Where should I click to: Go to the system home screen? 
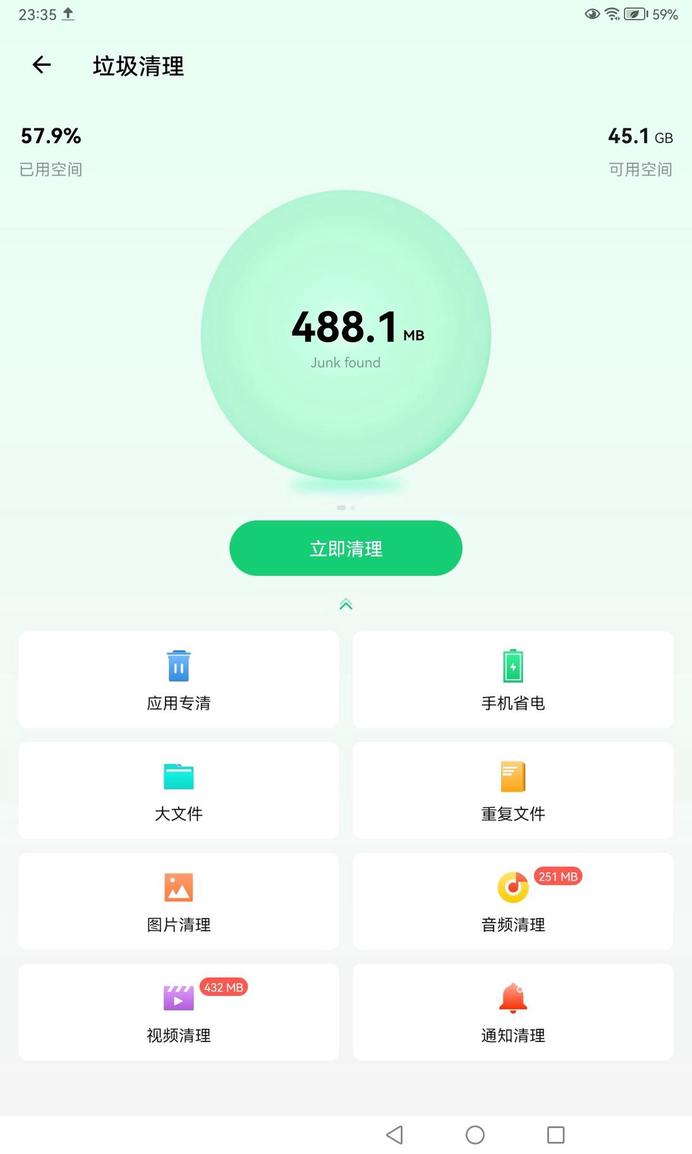(x=475, y=1134)
